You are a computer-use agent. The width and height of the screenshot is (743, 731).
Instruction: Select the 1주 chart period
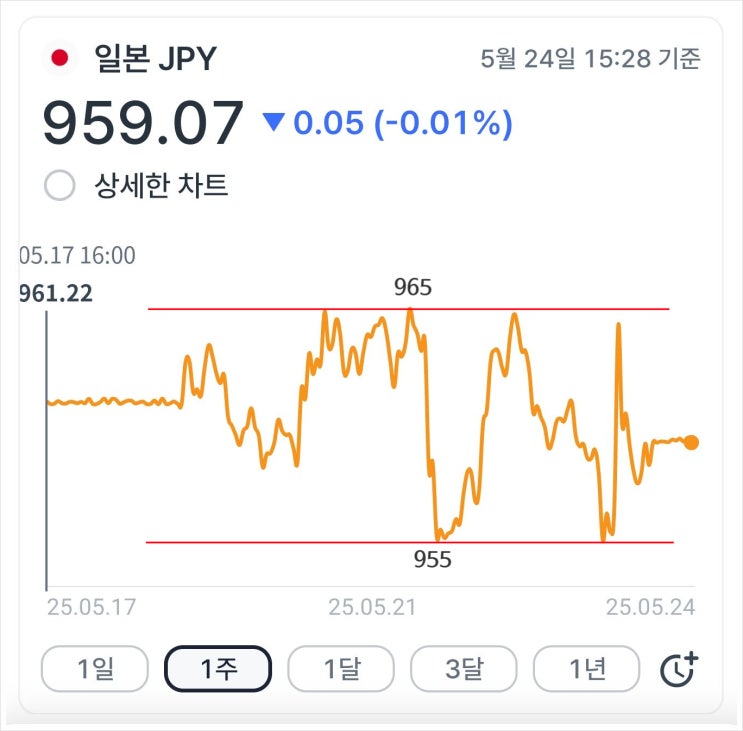click(218, 669)
